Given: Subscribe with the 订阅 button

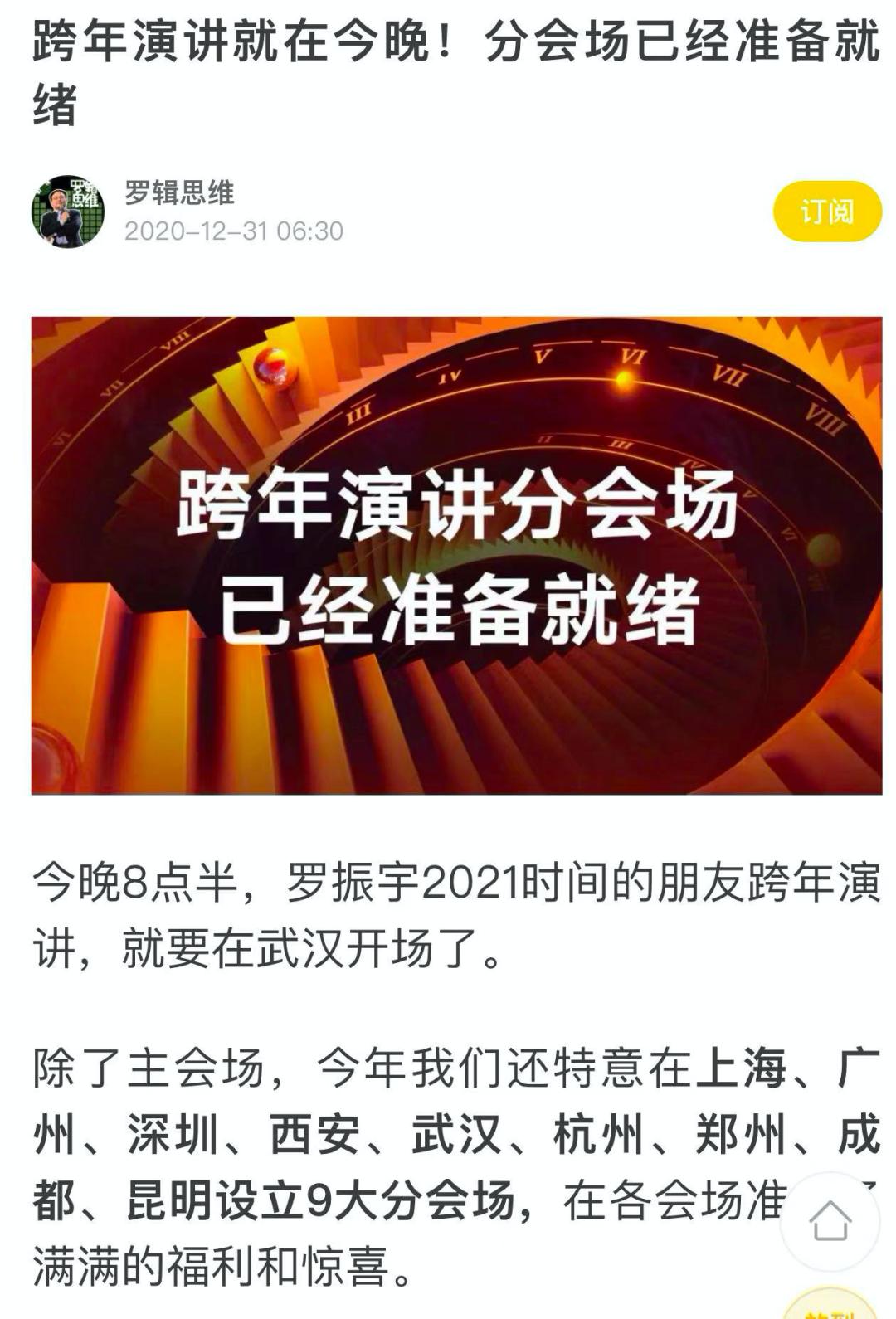Looking at the screenshot, I should [x=826, y=212].
